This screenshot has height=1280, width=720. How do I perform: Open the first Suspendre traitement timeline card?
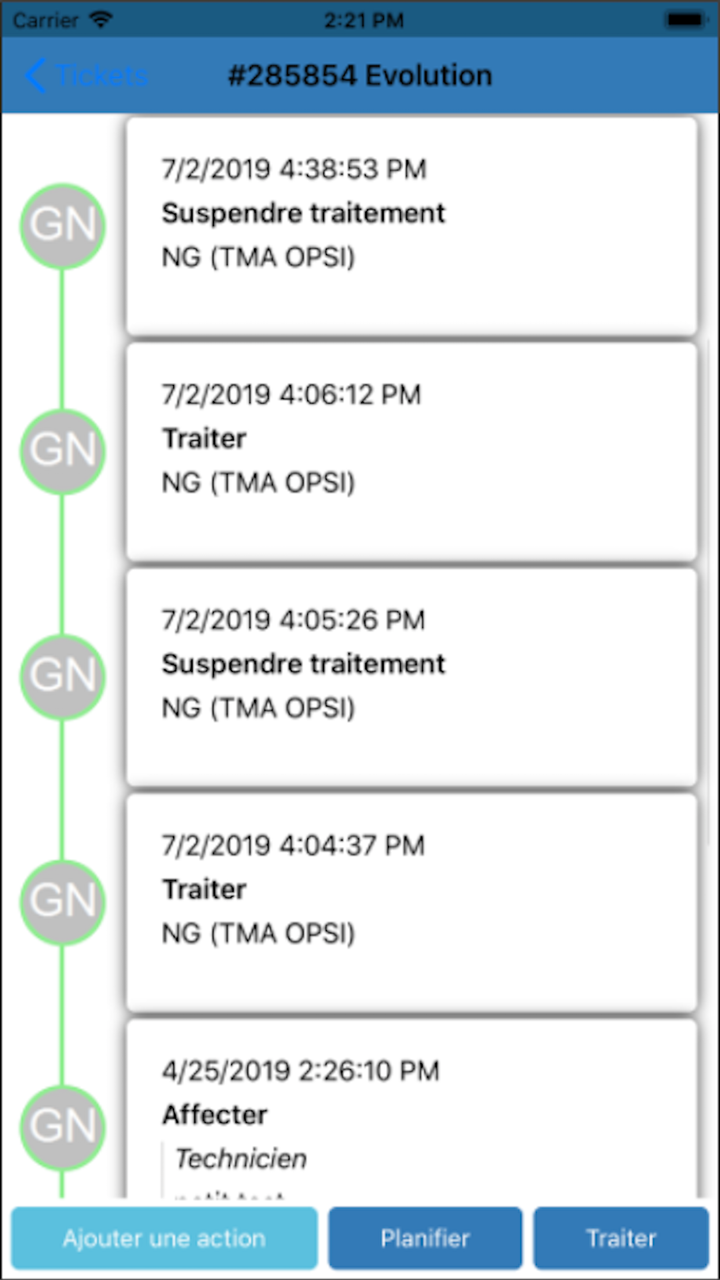[410, 226]
